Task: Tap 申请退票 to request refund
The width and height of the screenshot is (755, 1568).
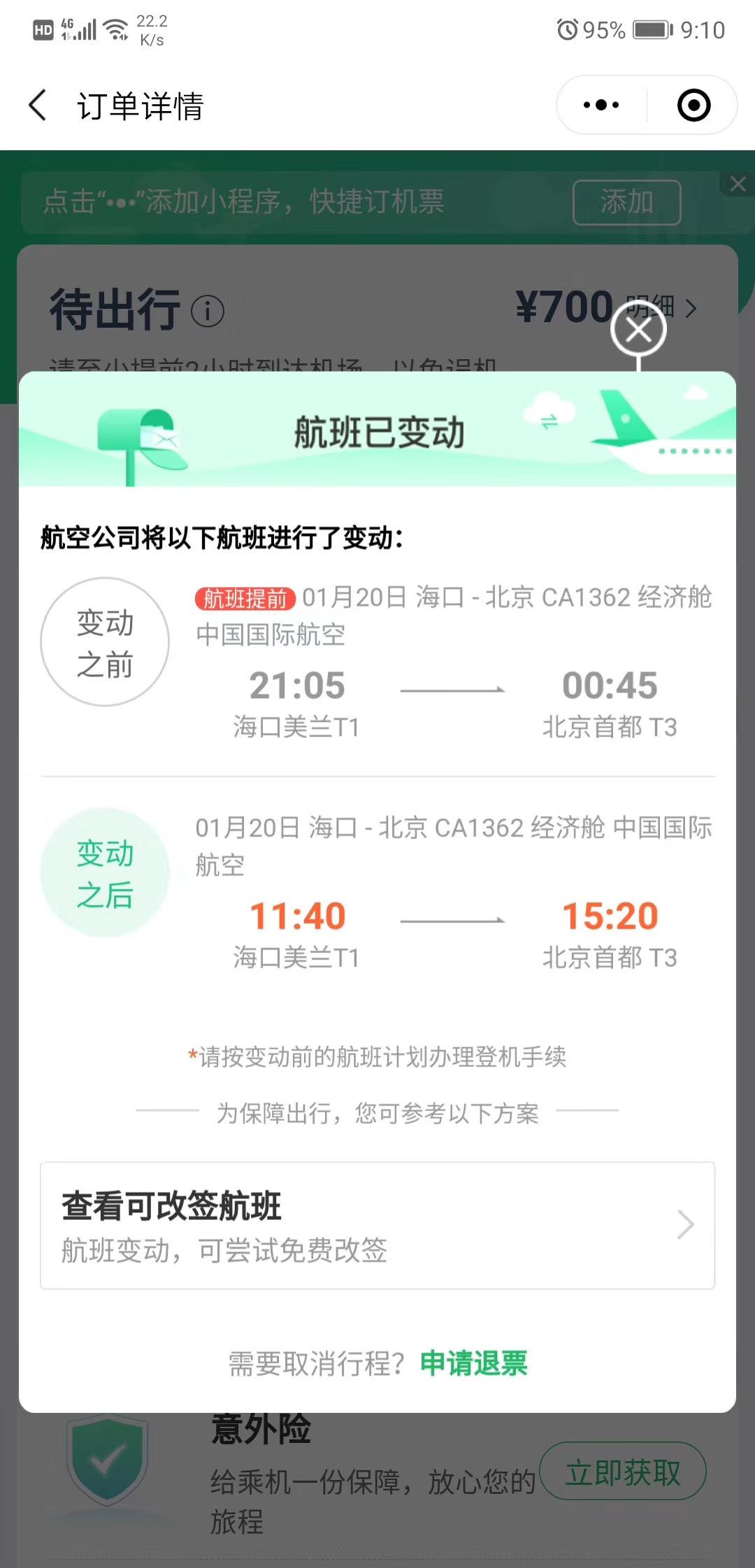Action: (x=474, y=1363)
